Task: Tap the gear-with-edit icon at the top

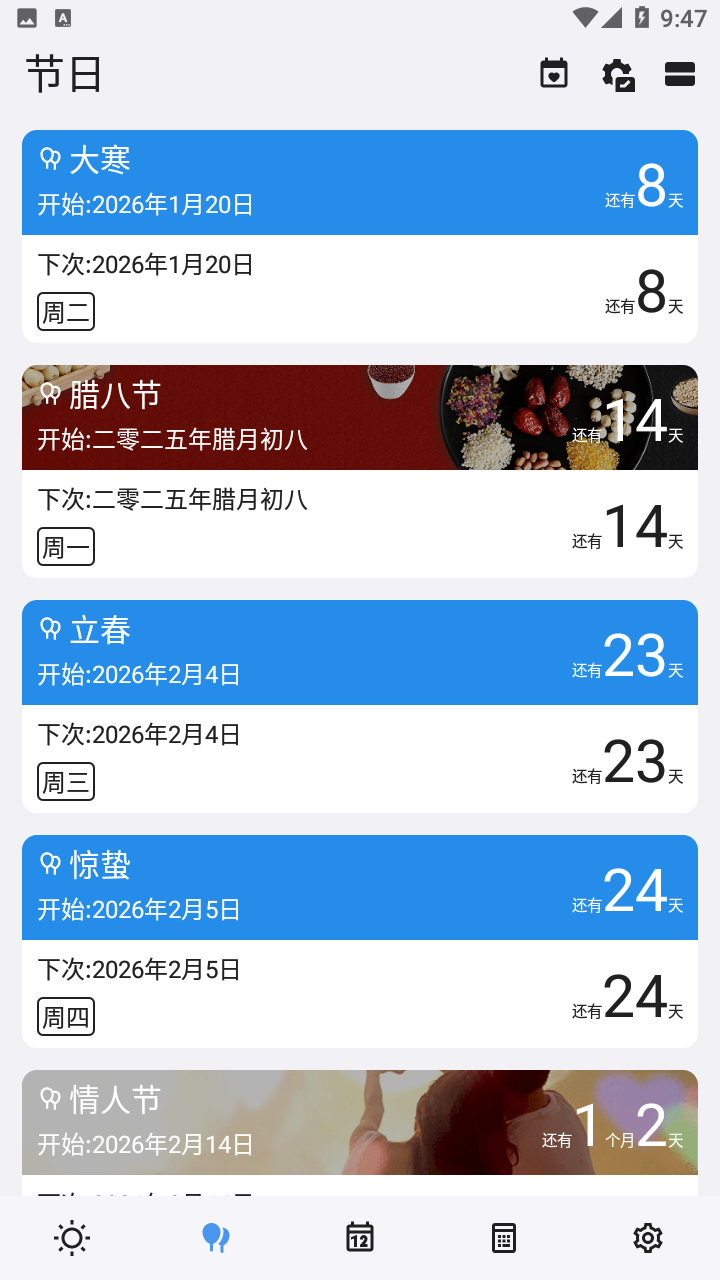Action: 617,74
